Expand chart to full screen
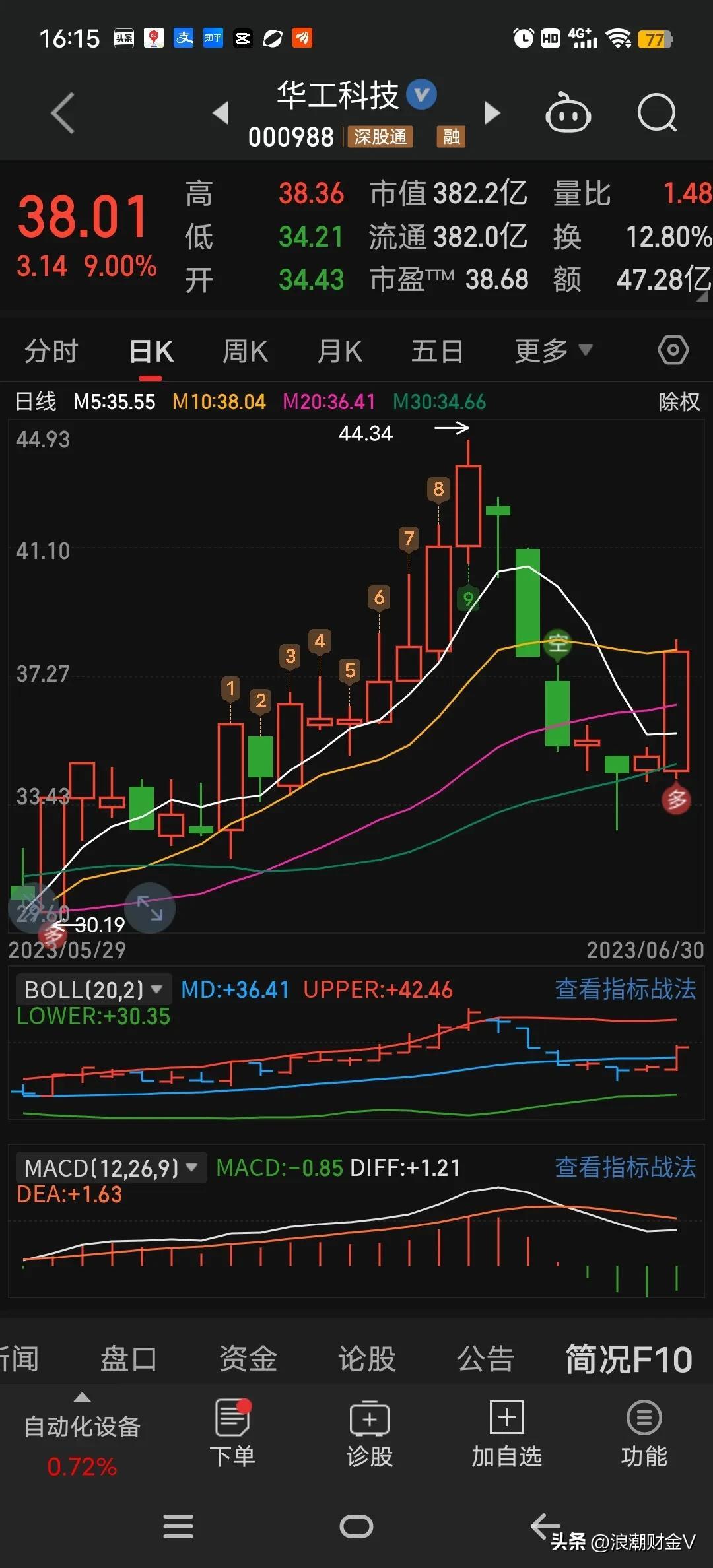This screenshot has height=1568, width=713. point(149,908)
